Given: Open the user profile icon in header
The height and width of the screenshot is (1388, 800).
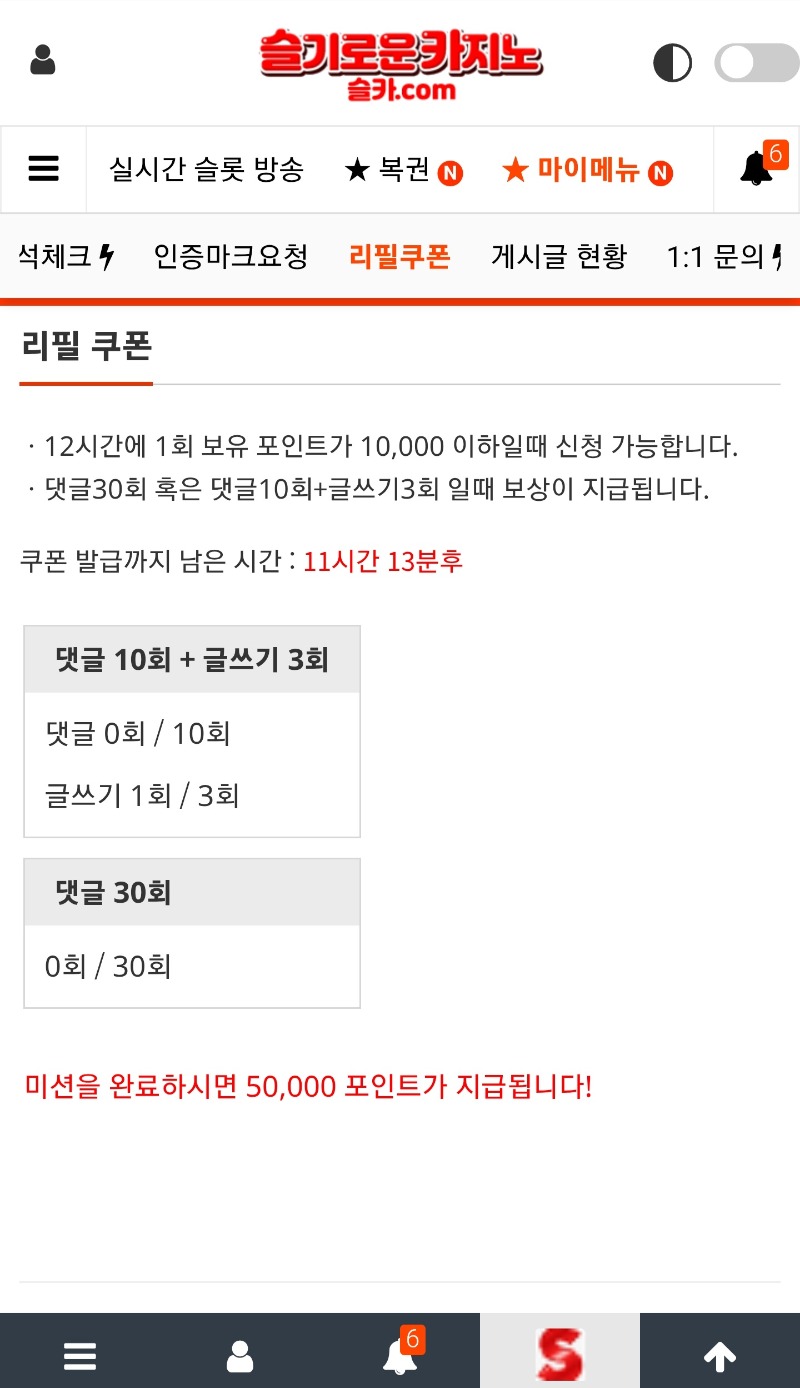Looking at the screenshot, I should click(x=43, y=60).
